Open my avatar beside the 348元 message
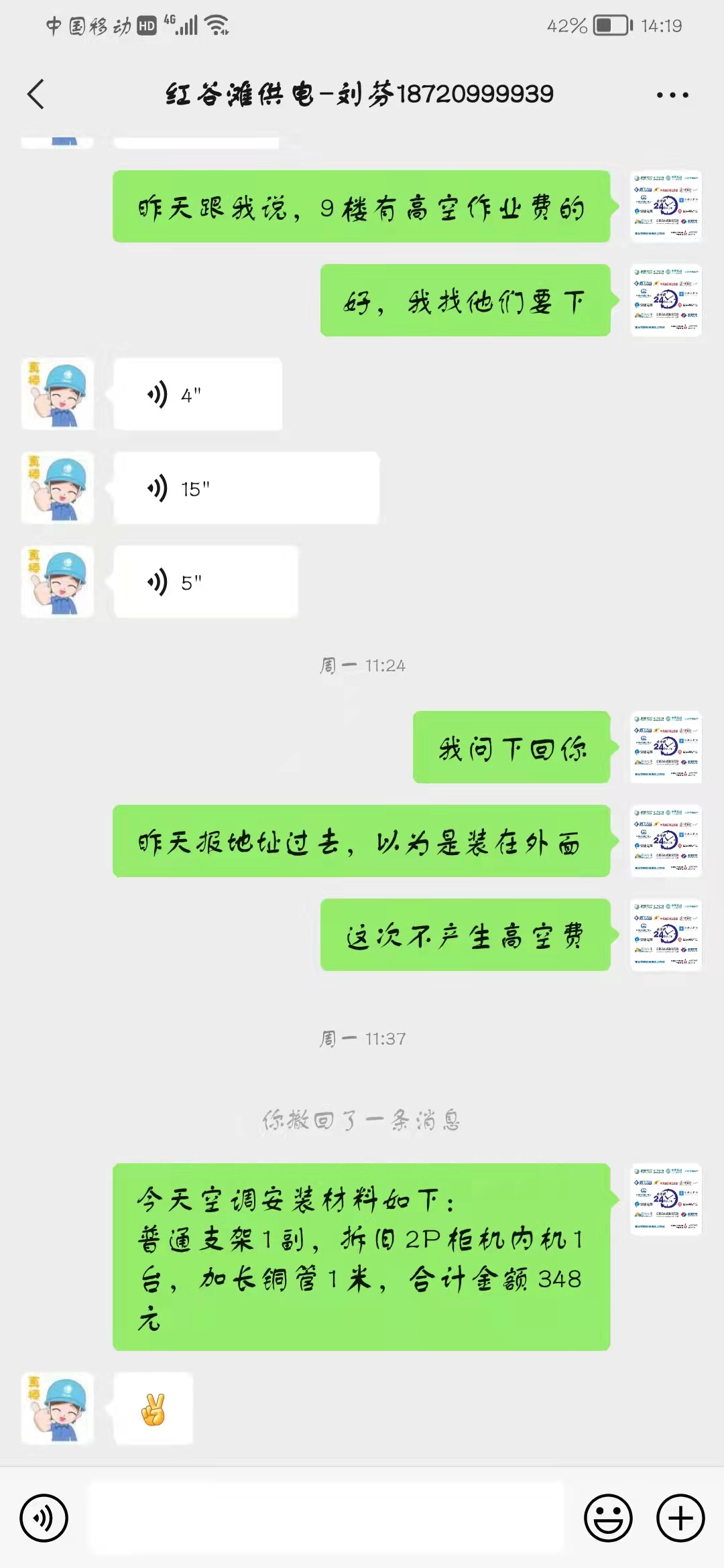Viewport: 724px width, 1568px height. 666,1199
